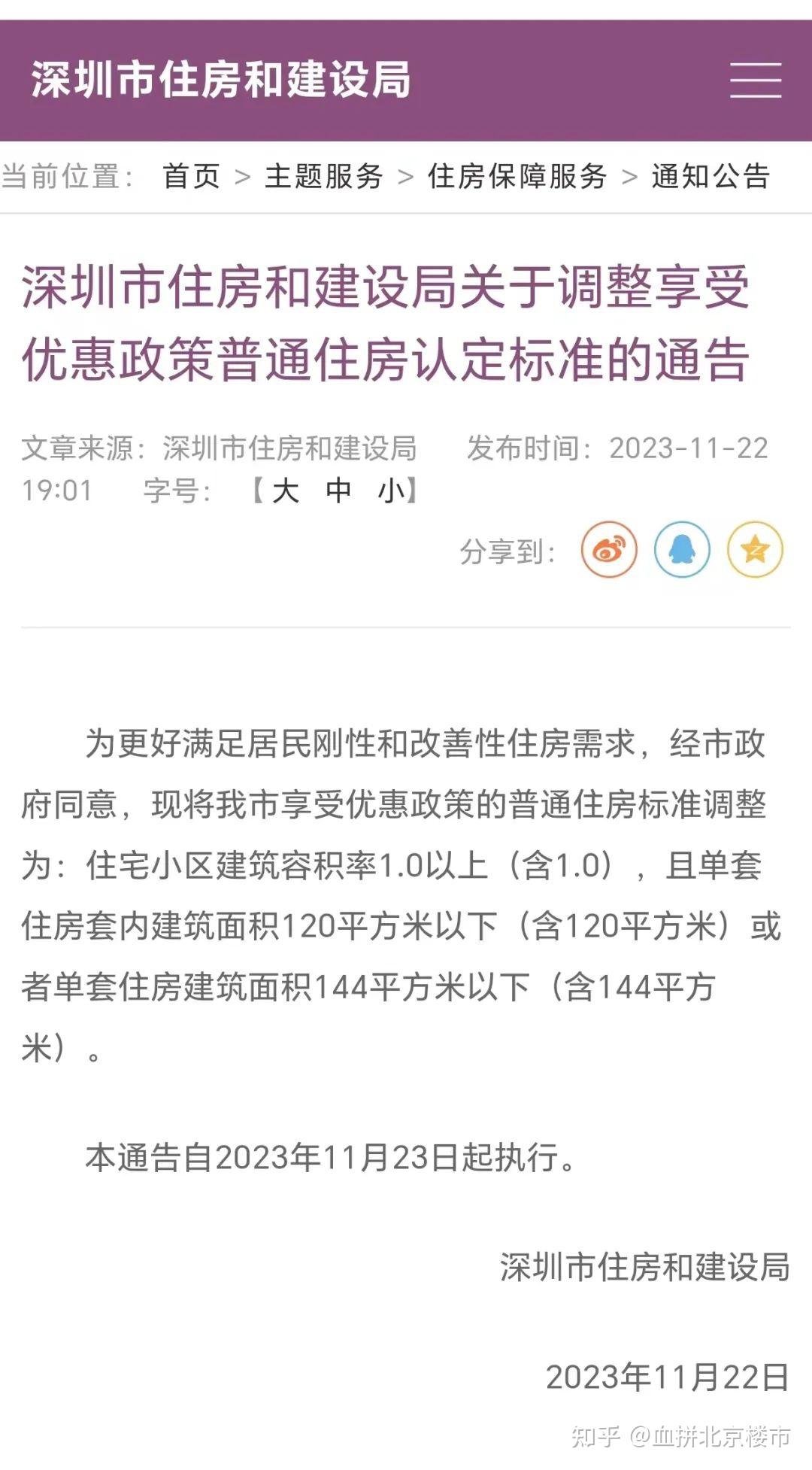
Task: Open 主题服务 breadcrumb link
Action: [324, 177]
